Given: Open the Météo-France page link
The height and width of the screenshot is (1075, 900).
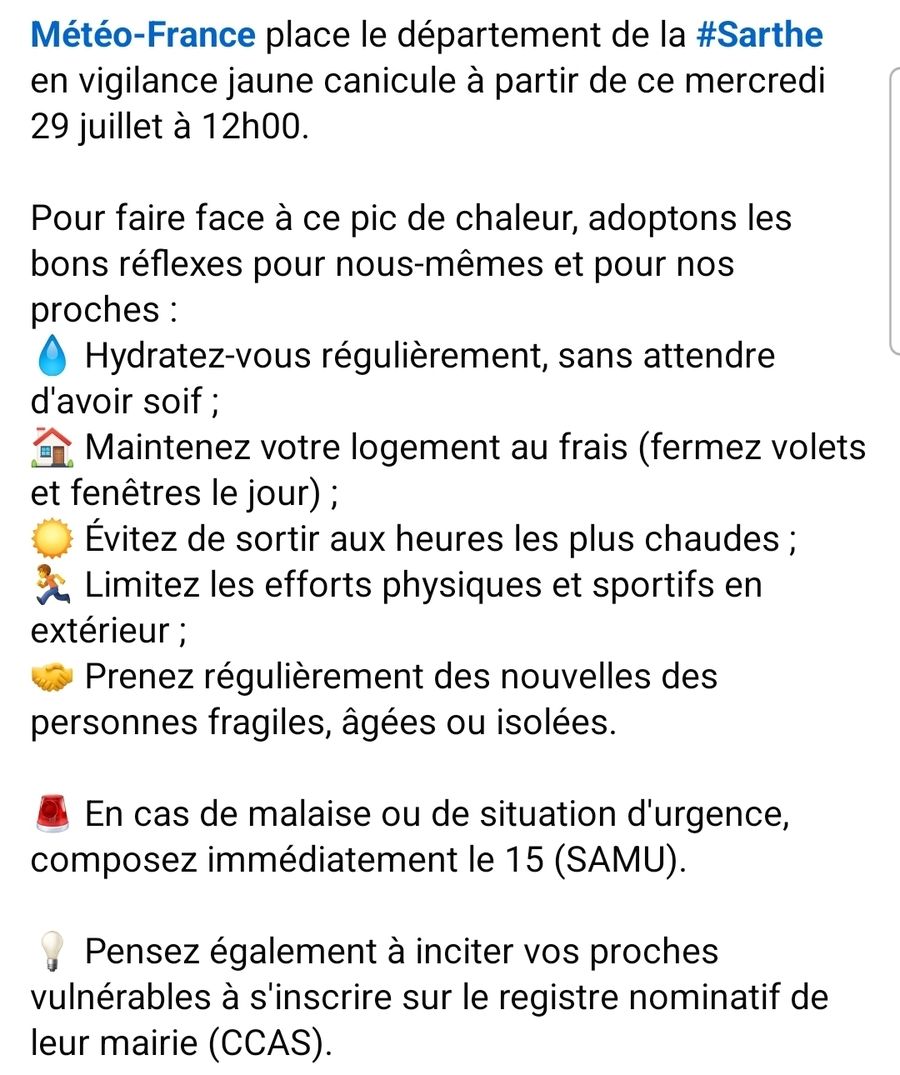Looking at the screenshot, I should coord(143,35).
